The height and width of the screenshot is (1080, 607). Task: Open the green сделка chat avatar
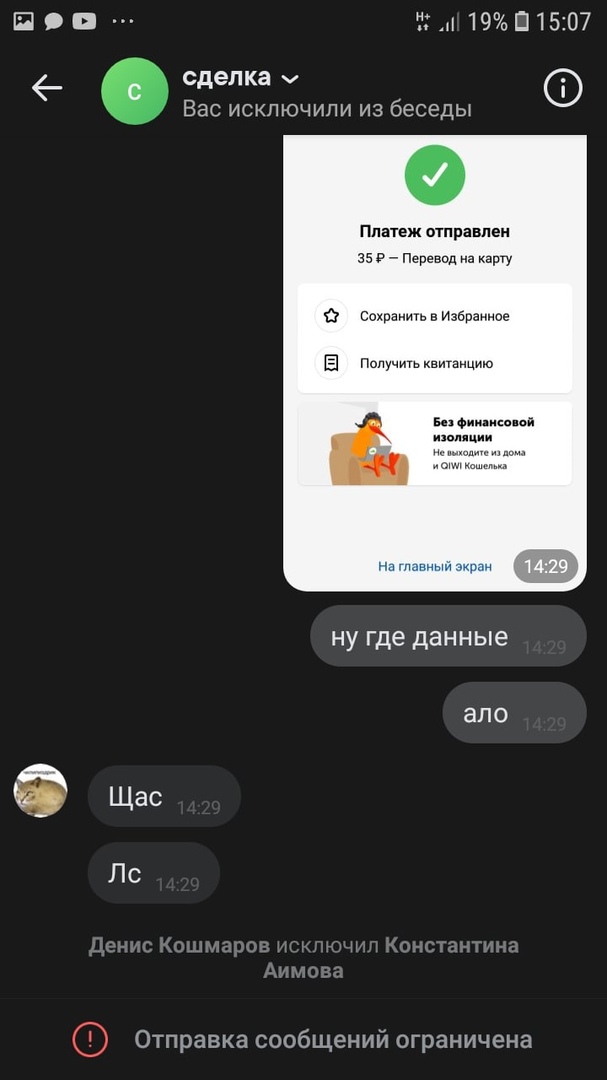point(134,91)
